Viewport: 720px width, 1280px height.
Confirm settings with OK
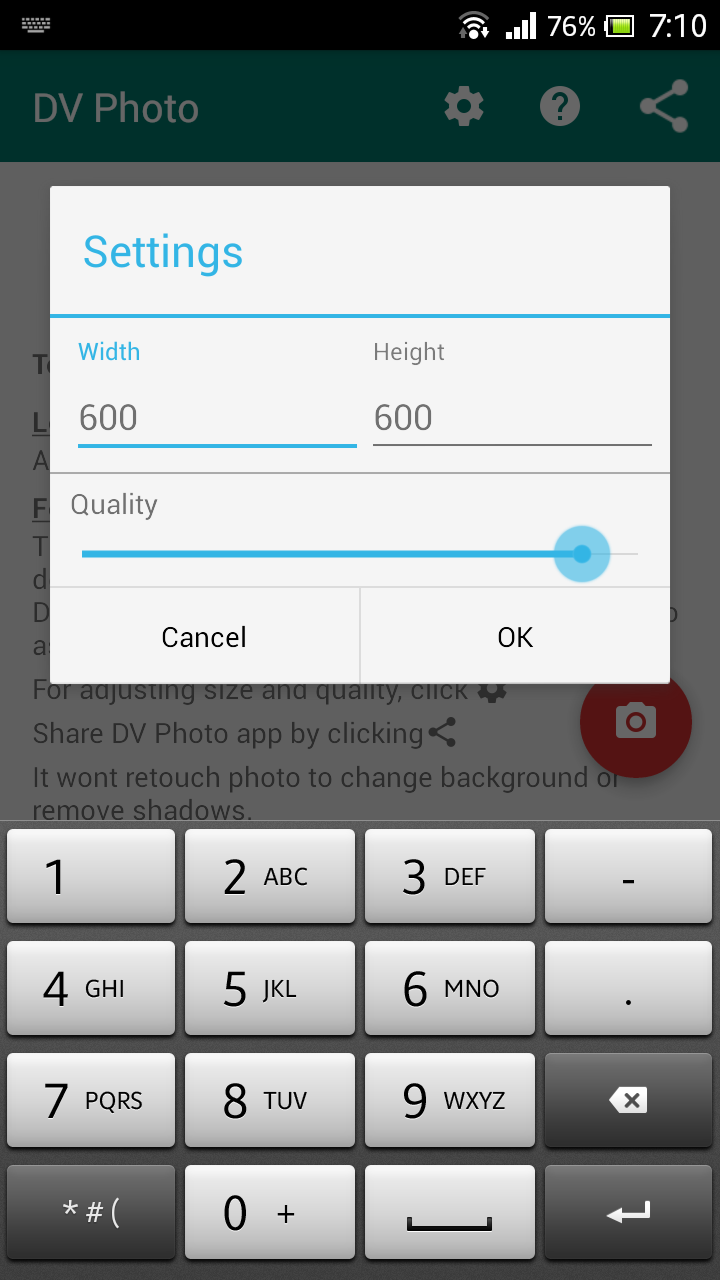pyautogui.click(x=515, y=637)
